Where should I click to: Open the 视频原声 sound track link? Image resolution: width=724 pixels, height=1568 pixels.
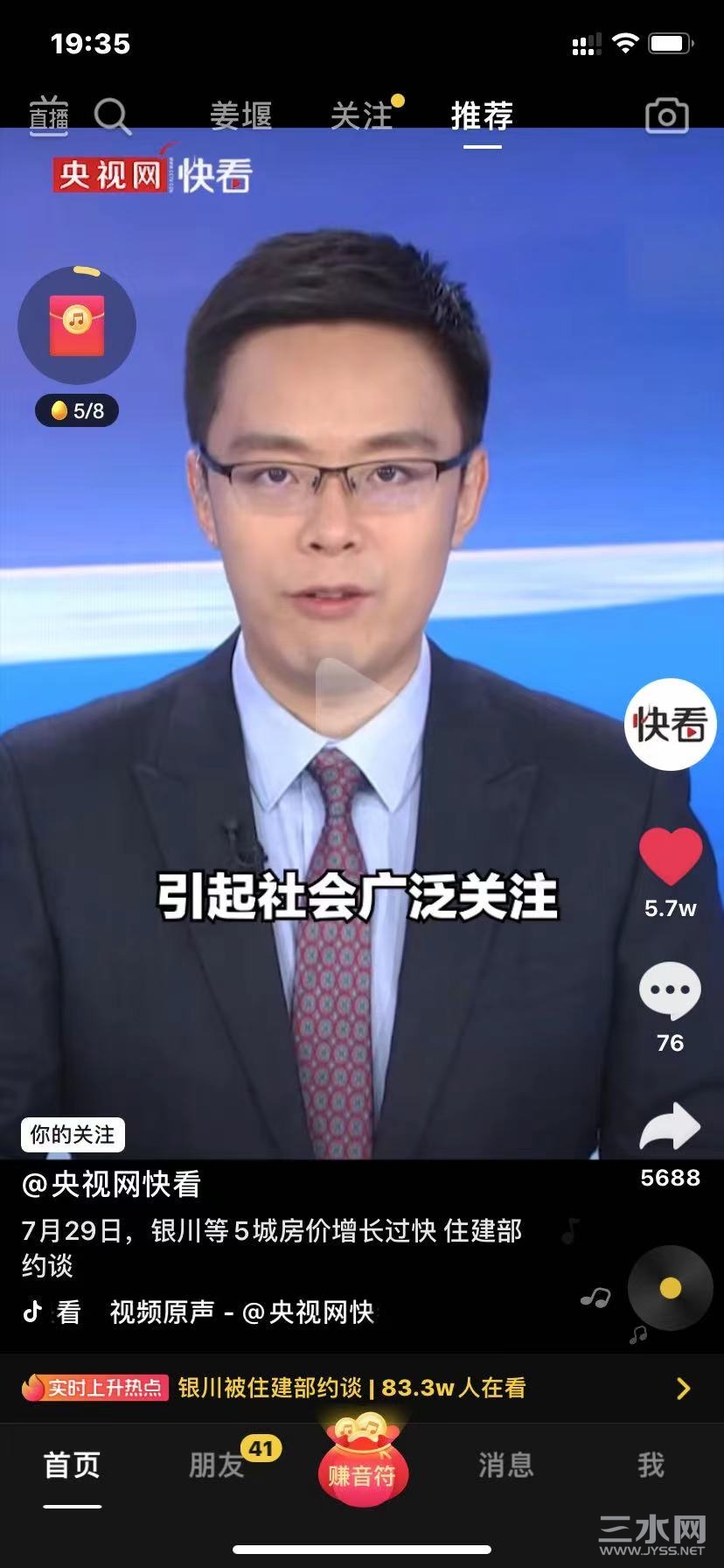pos(241,1312)
